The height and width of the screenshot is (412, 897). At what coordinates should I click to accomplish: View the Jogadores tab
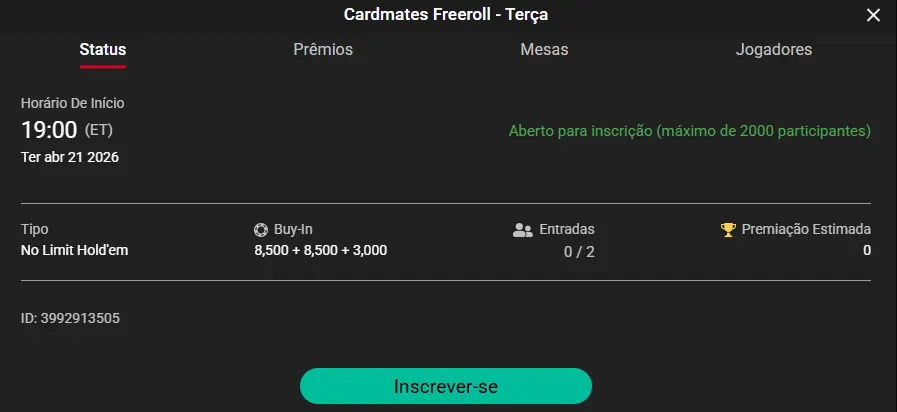pos(773,49)
